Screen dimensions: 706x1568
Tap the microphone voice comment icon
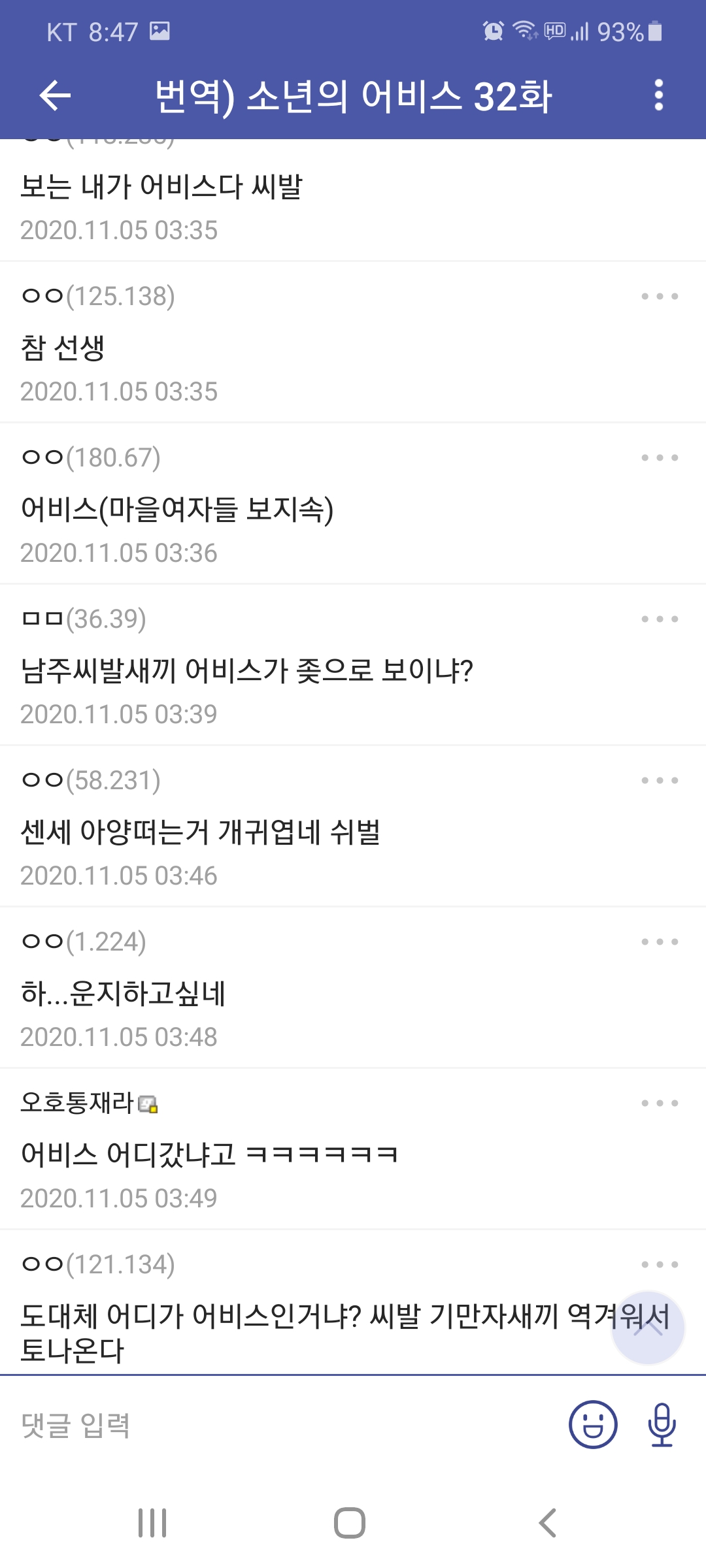click(662, 1425)
